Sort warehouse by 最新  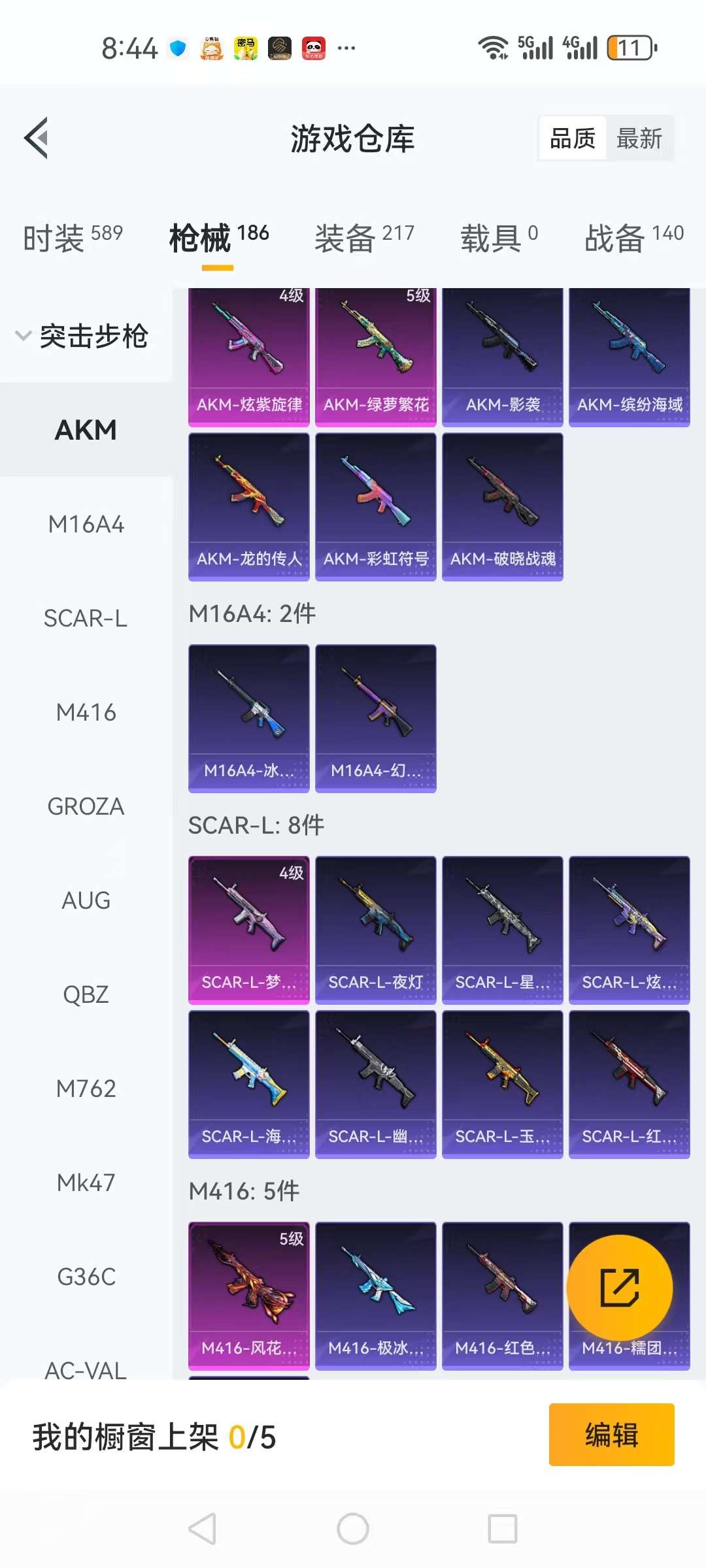pyautogui.click(x=639, y=139)
